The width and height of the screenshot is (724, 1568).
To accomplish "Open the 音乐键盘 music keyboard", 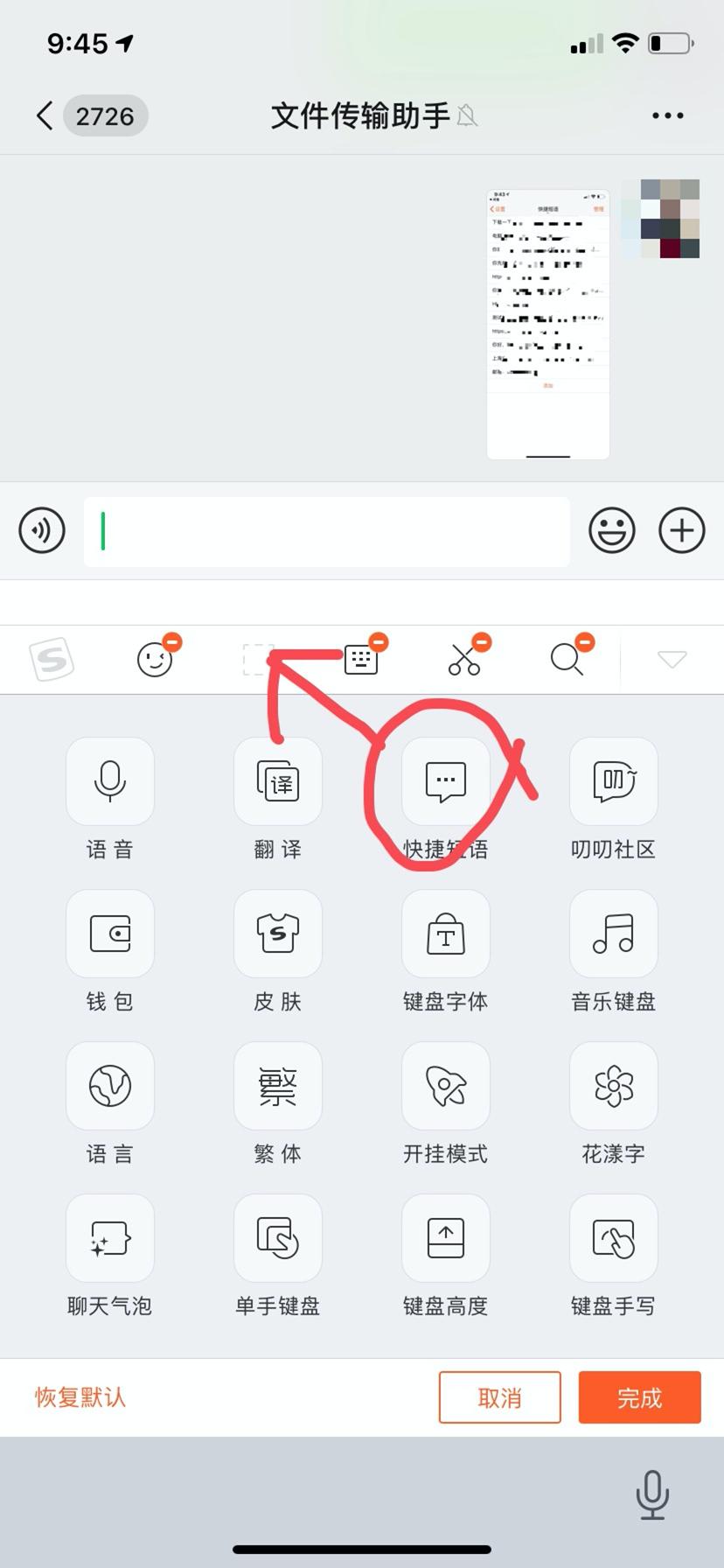I will (613, 934).
